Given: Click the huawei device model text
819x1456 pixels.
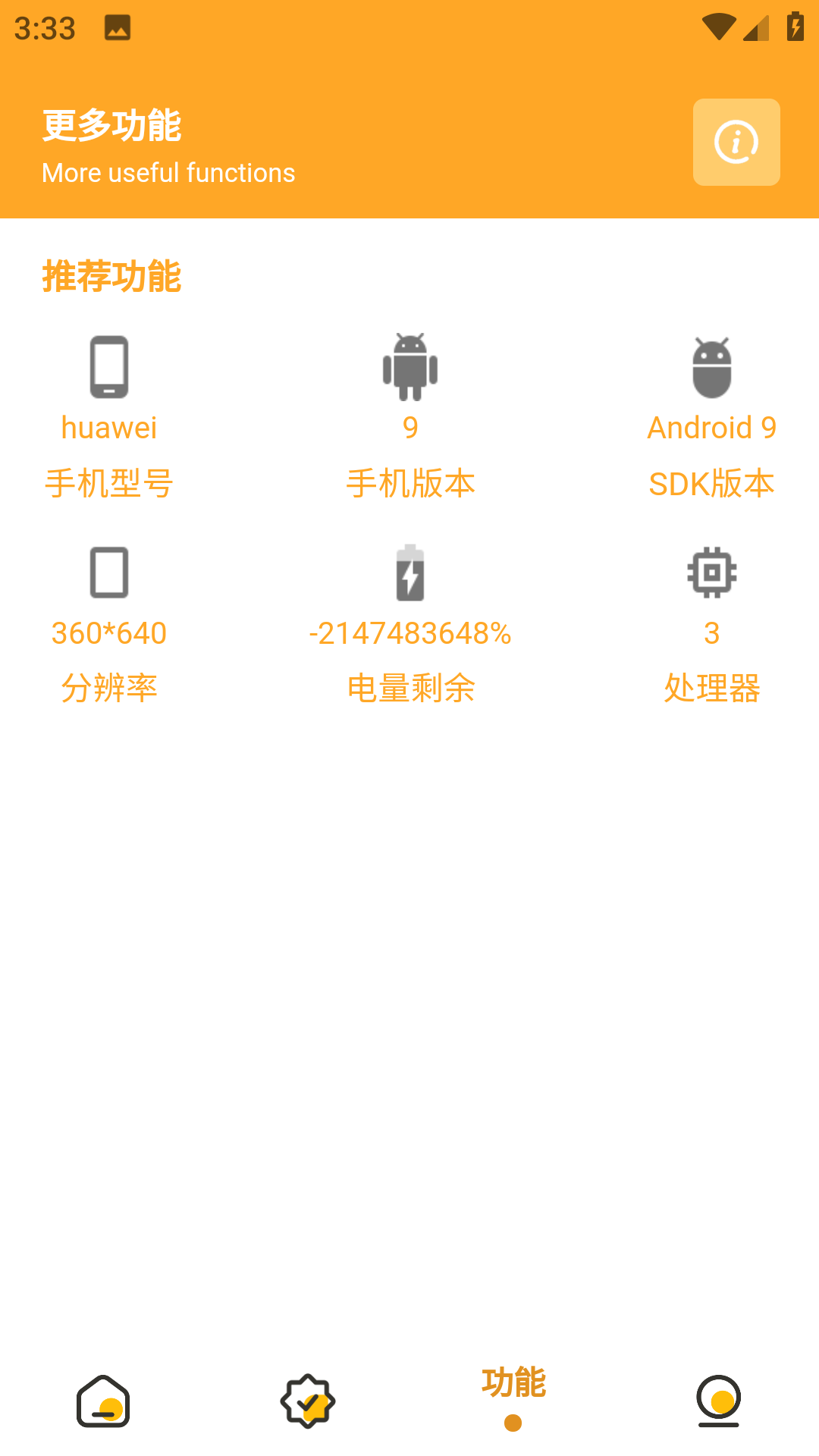Looking at the screenshot, I should [110, 427].
